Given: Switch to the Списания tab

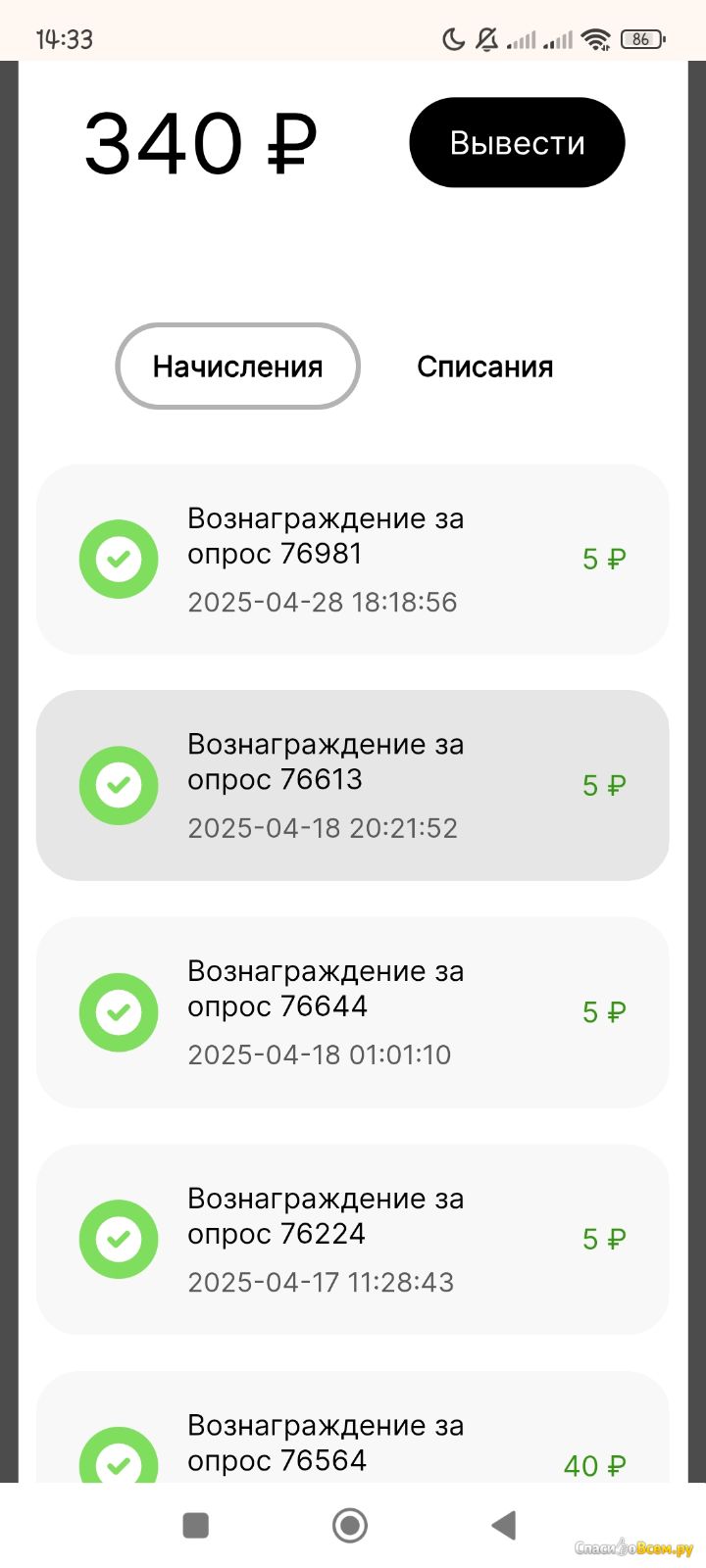Looking at the screenshot, I should point(484,367).
